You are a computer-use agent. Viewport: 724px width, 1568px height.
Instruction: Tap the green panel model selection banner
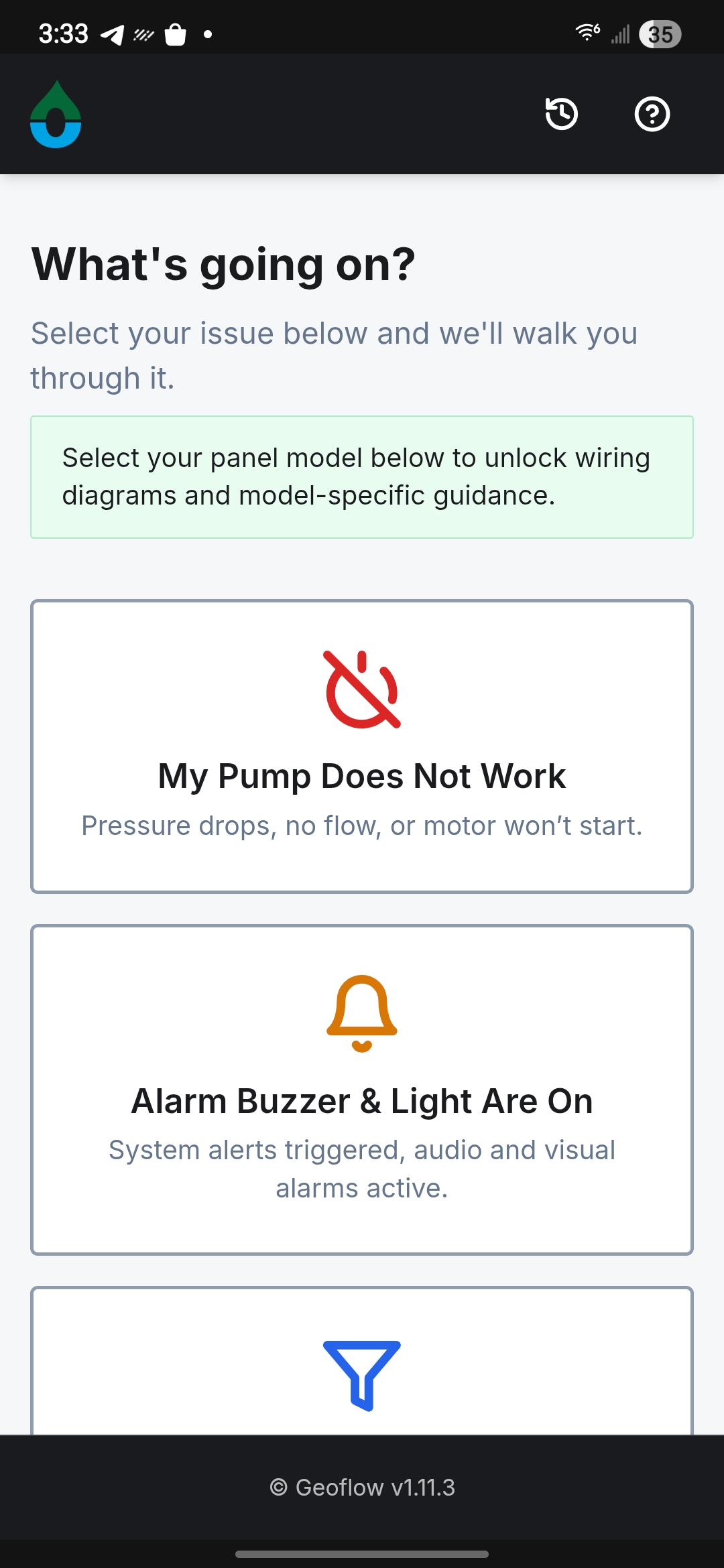[x=361, y=476]
